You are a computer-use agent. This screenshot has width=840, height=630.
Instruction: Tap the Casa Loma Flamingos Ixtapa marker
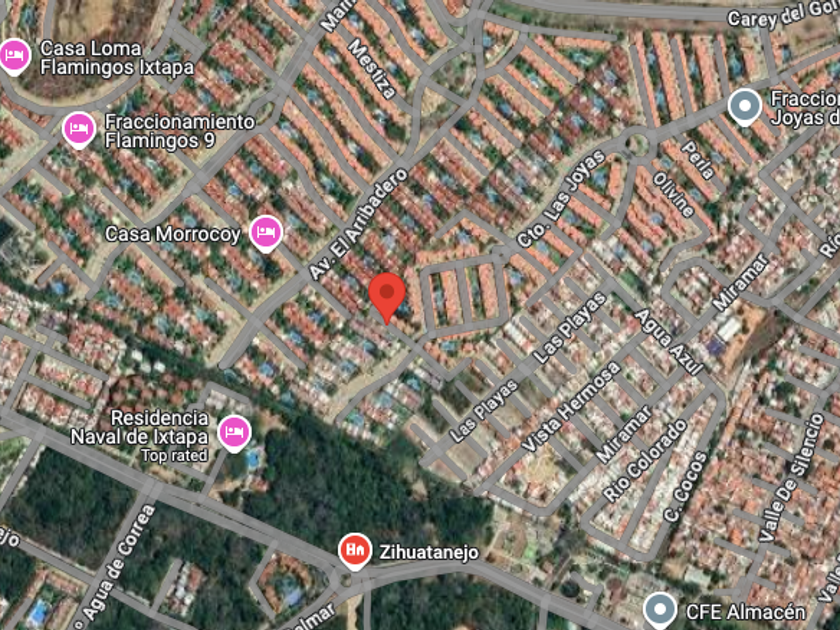tap(13, 55)
